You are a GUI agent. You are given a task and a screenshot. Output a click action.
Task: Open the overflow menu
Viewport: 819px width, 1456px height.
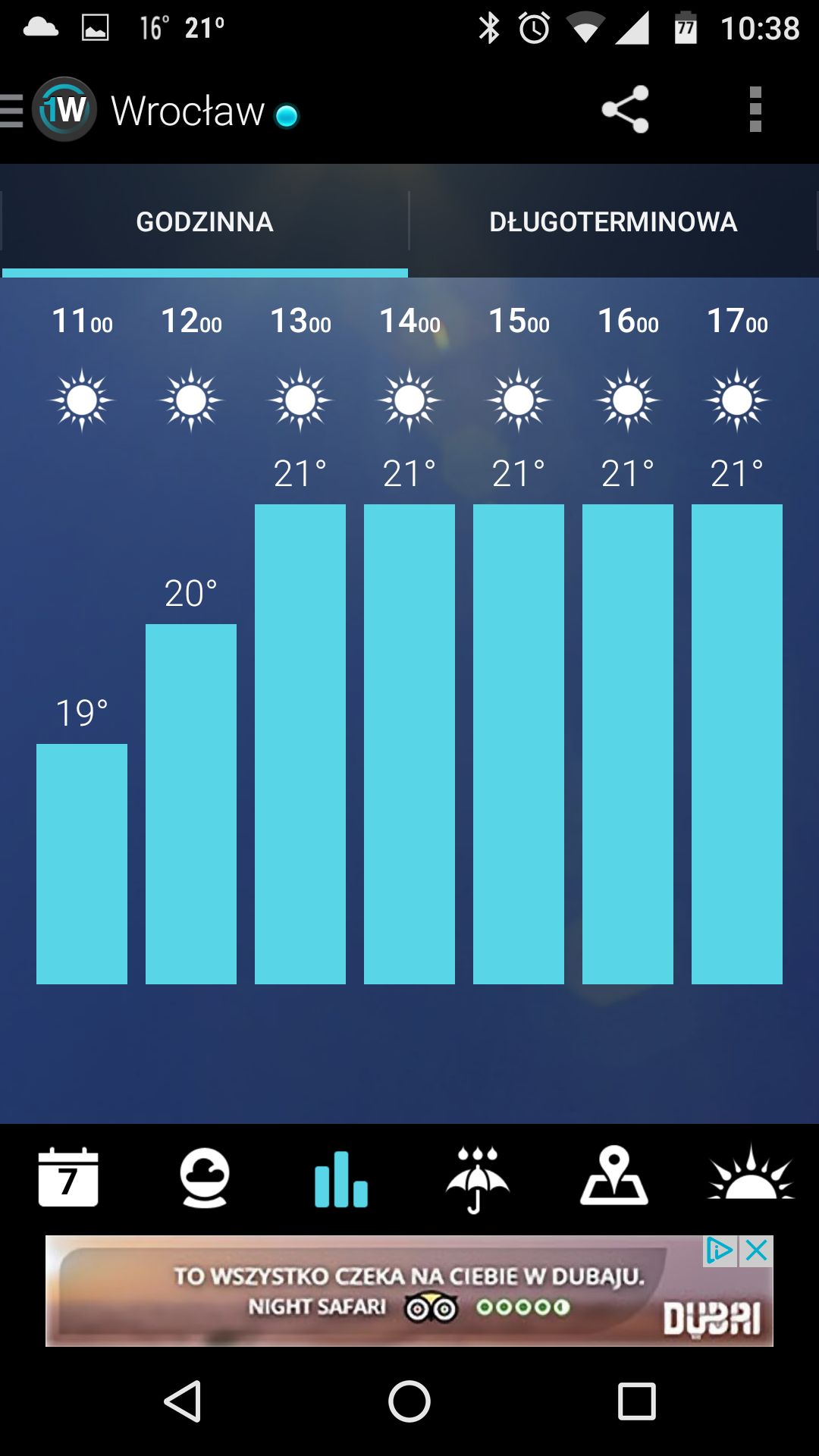click(755, 109)
